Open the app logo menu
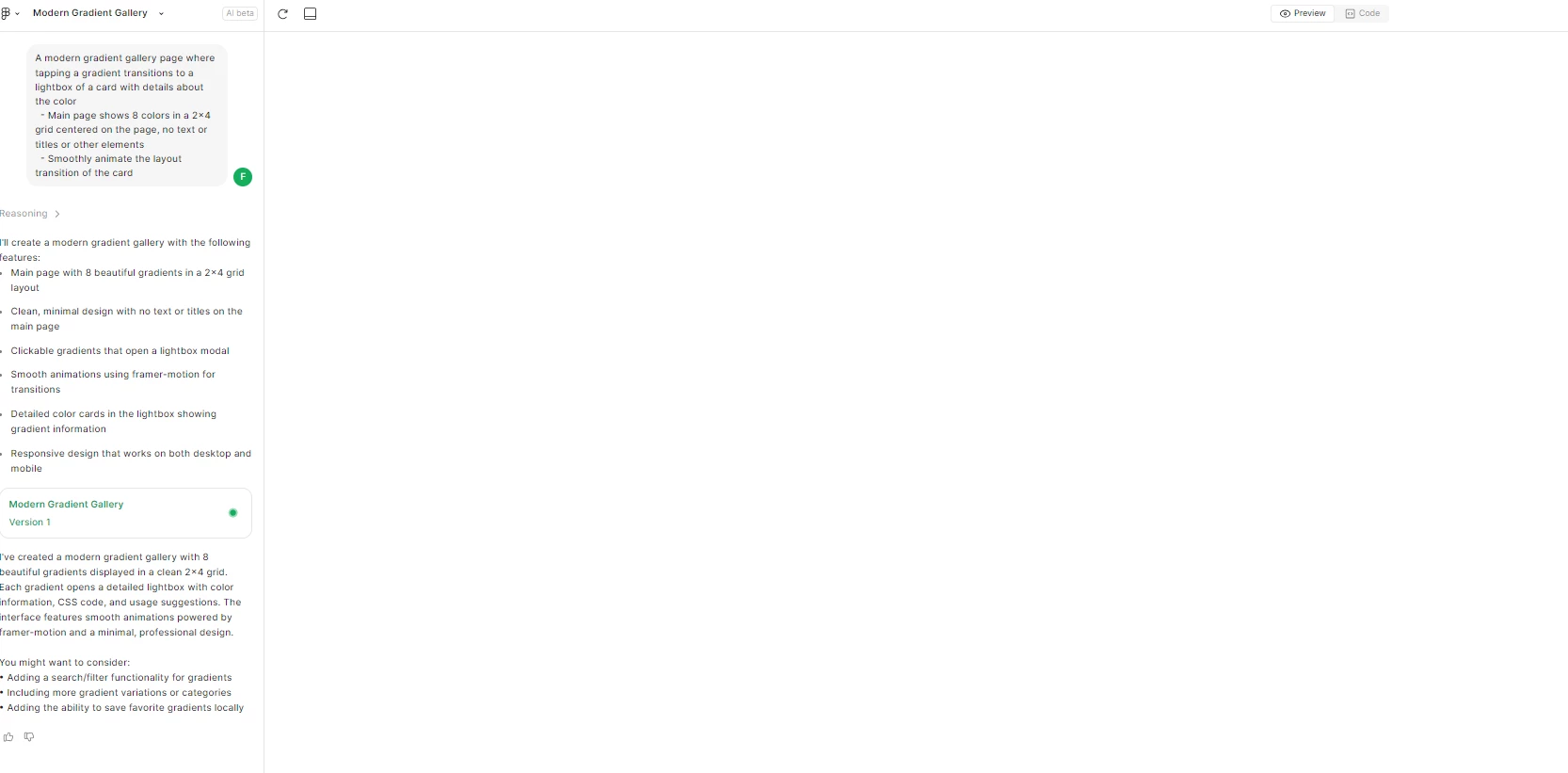The image size is (1568, 773). pyautogui.click(x=8, y=13)
